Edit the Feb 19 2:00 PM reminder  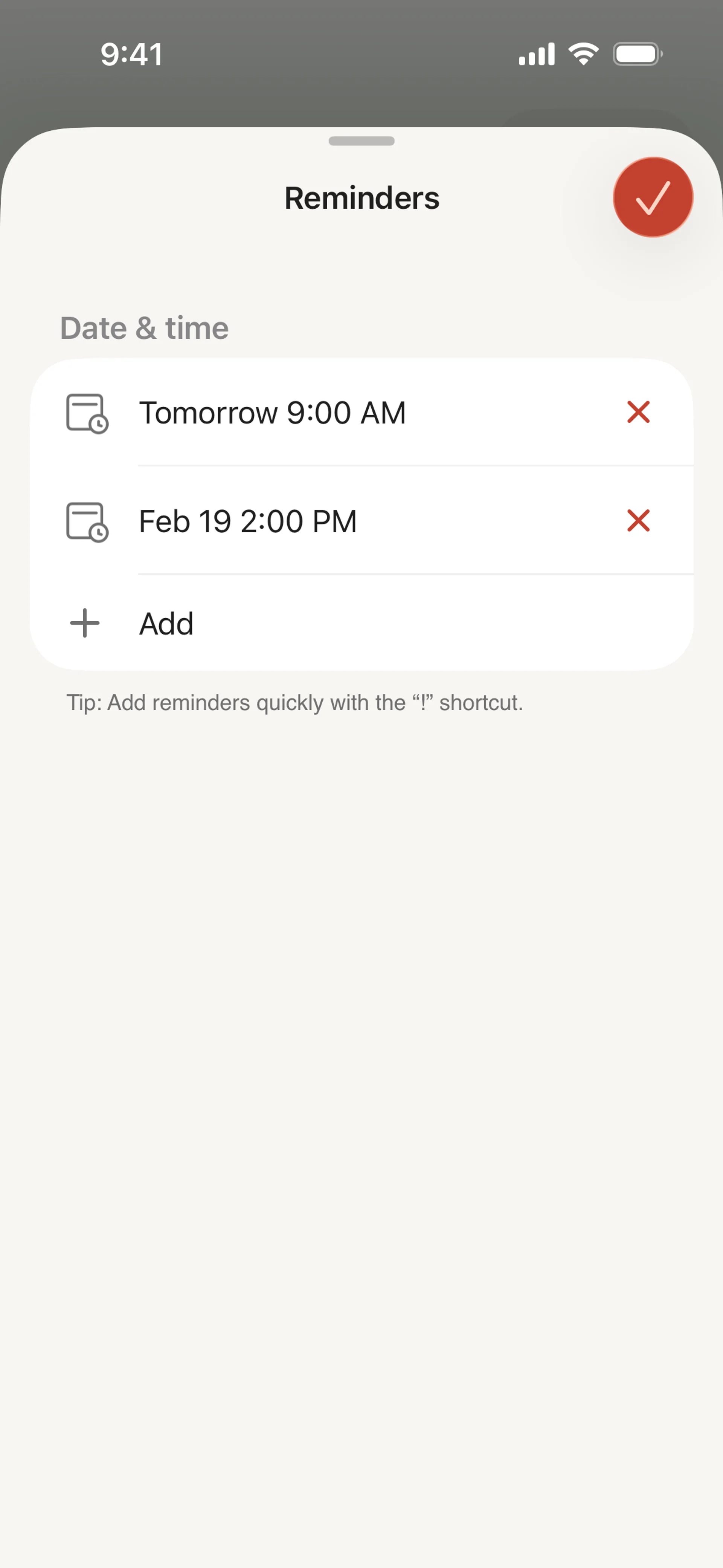248,521
